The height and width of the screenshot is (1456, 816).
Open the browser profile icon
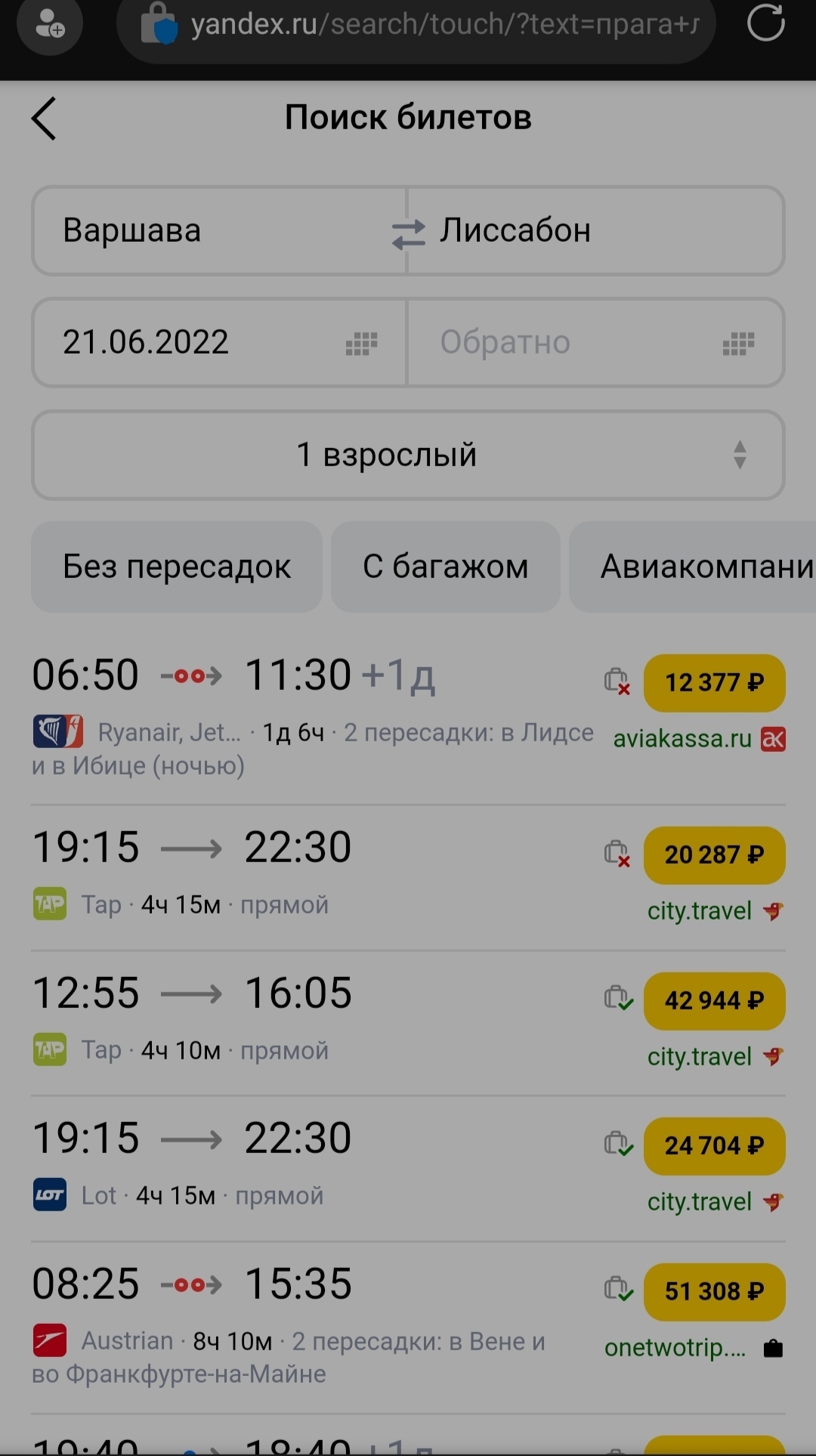point(50,25)
